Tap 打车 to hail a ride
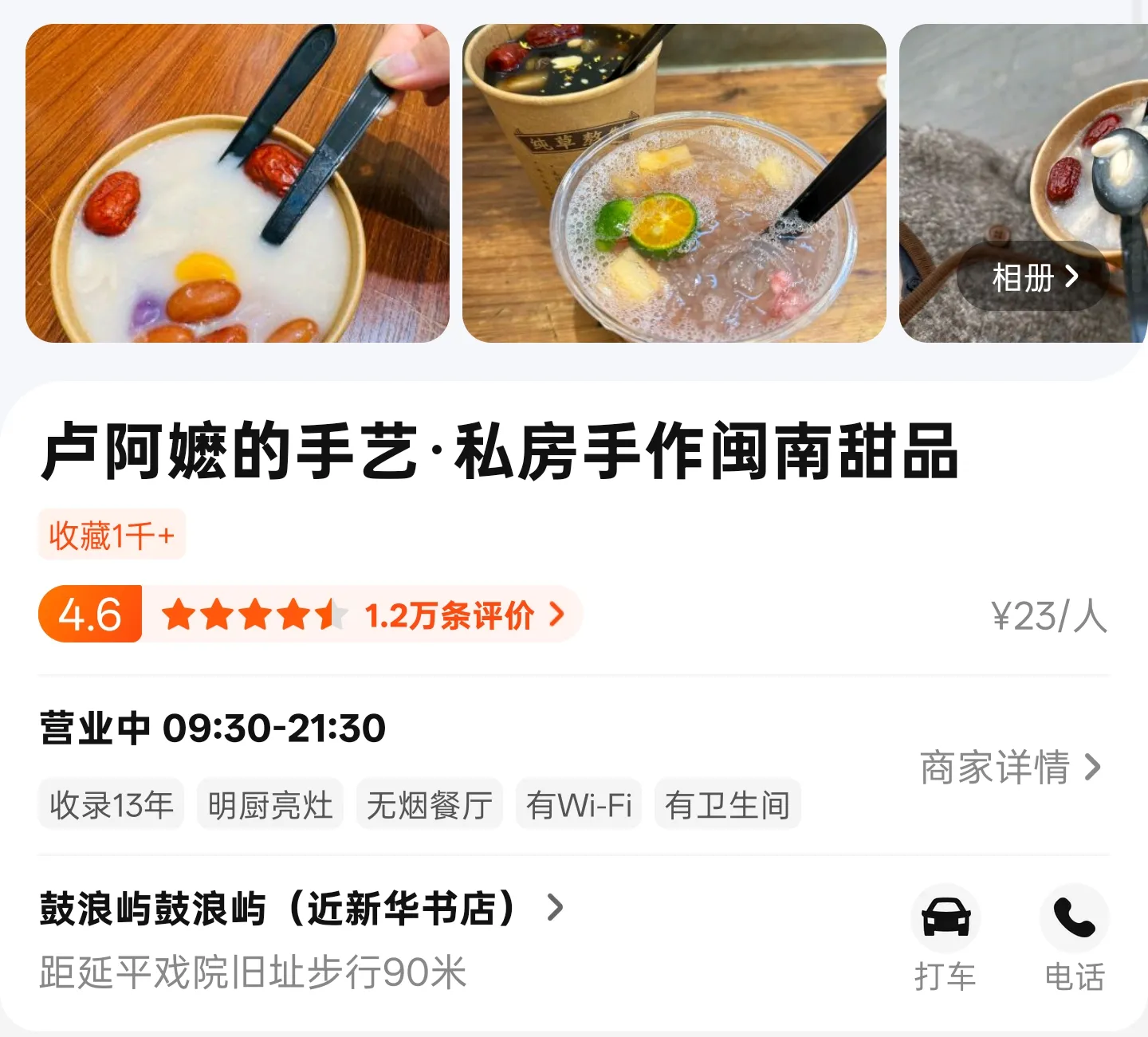 coord(945,939)
